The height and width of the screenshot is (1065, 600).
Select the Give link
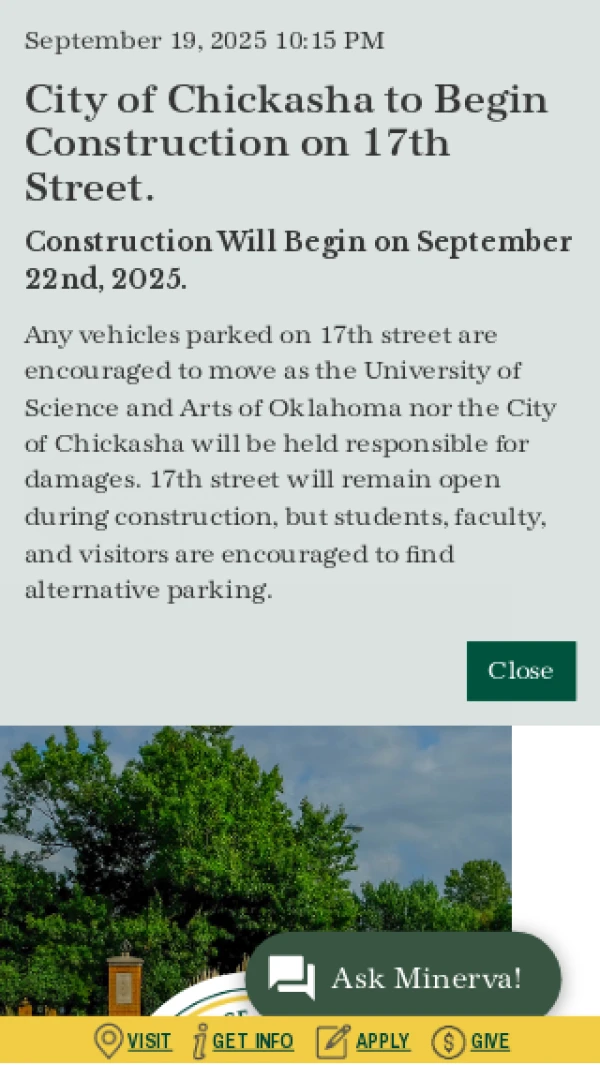pos(471,1041)
